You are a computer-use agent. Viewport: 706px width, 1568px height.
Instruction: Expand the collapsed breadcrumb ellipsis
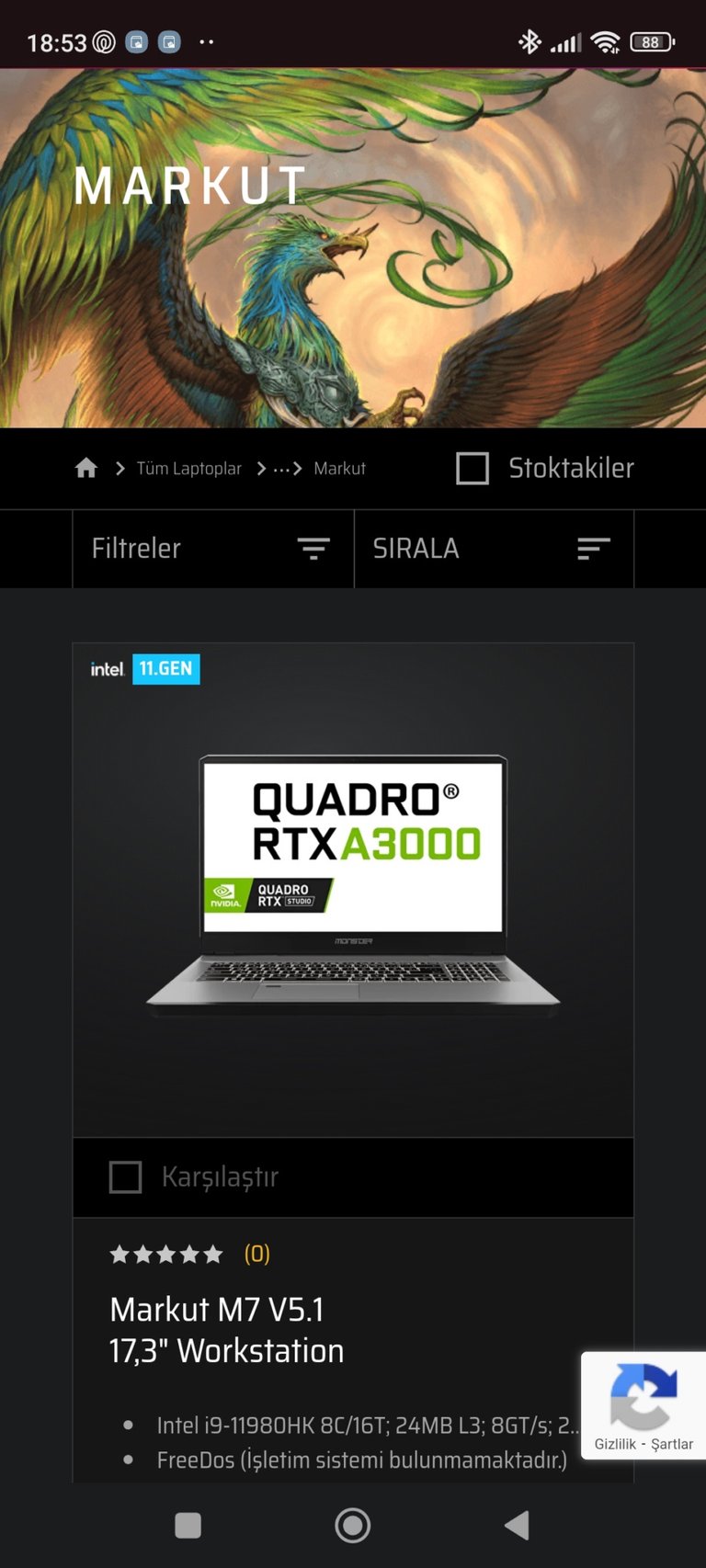(x=281, y=469)
